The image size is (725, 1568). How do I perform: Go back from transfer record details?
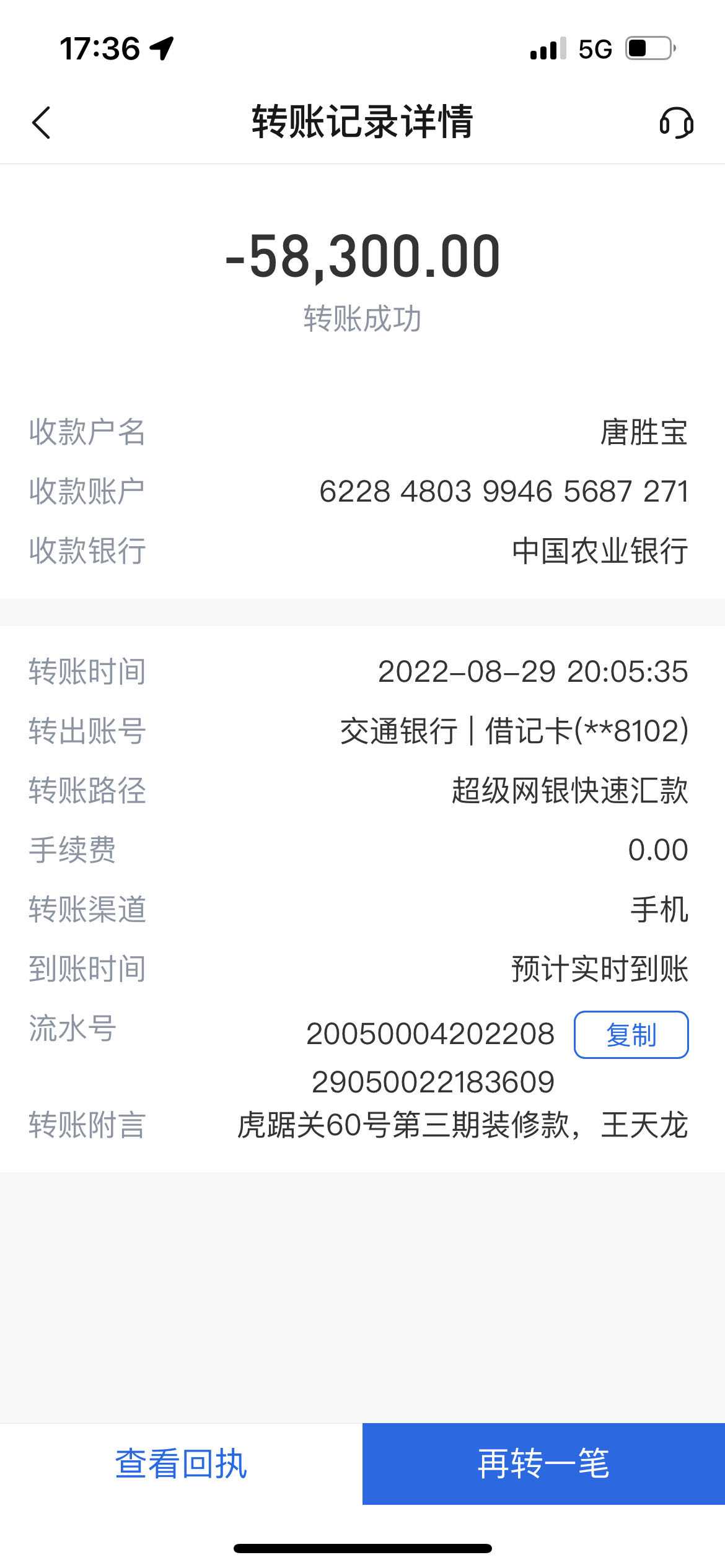click(x=41, y=123)
